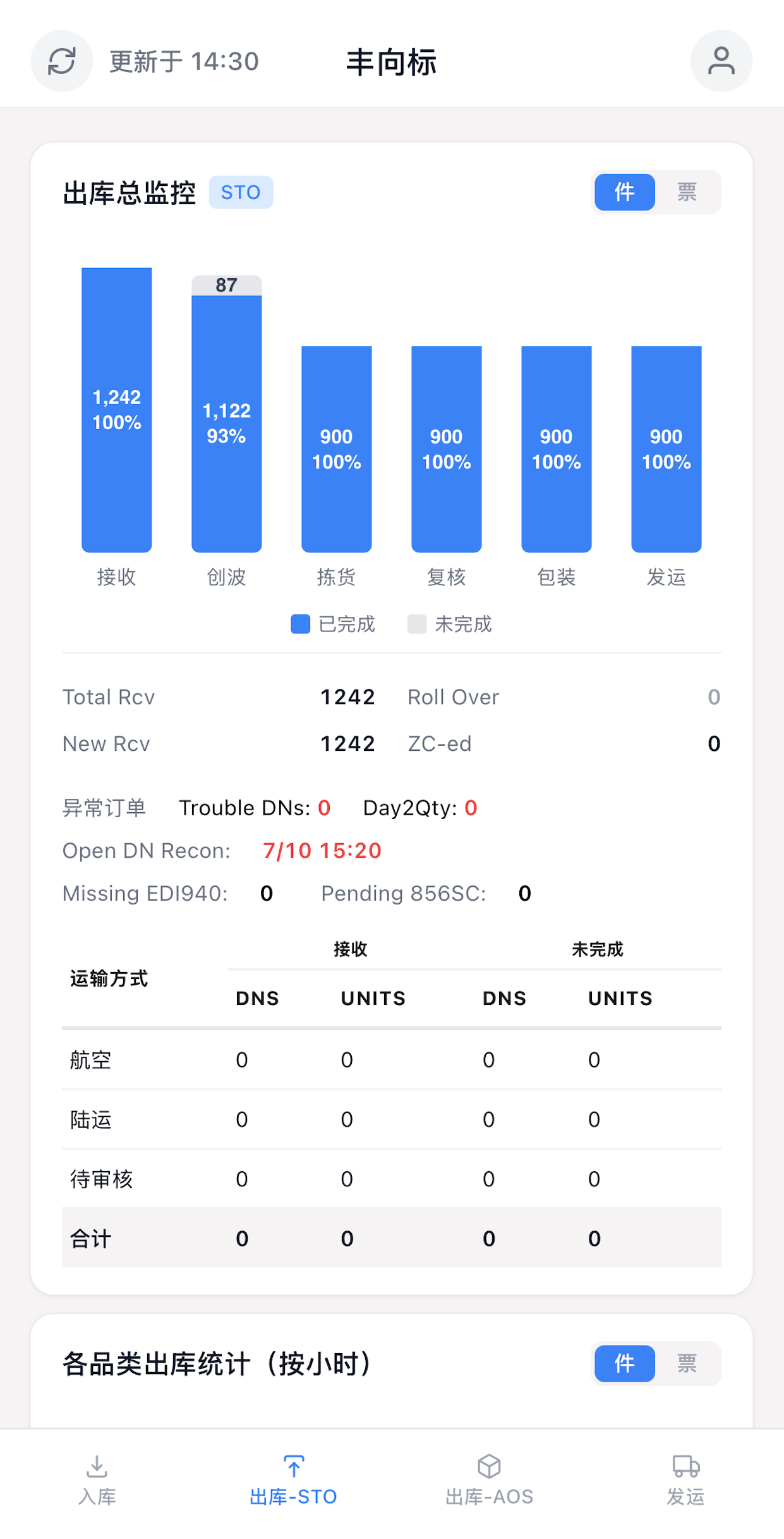Open the 出库-STO tab
This screenshot has width=784, height=1539.
click(x=293, y=1480)
